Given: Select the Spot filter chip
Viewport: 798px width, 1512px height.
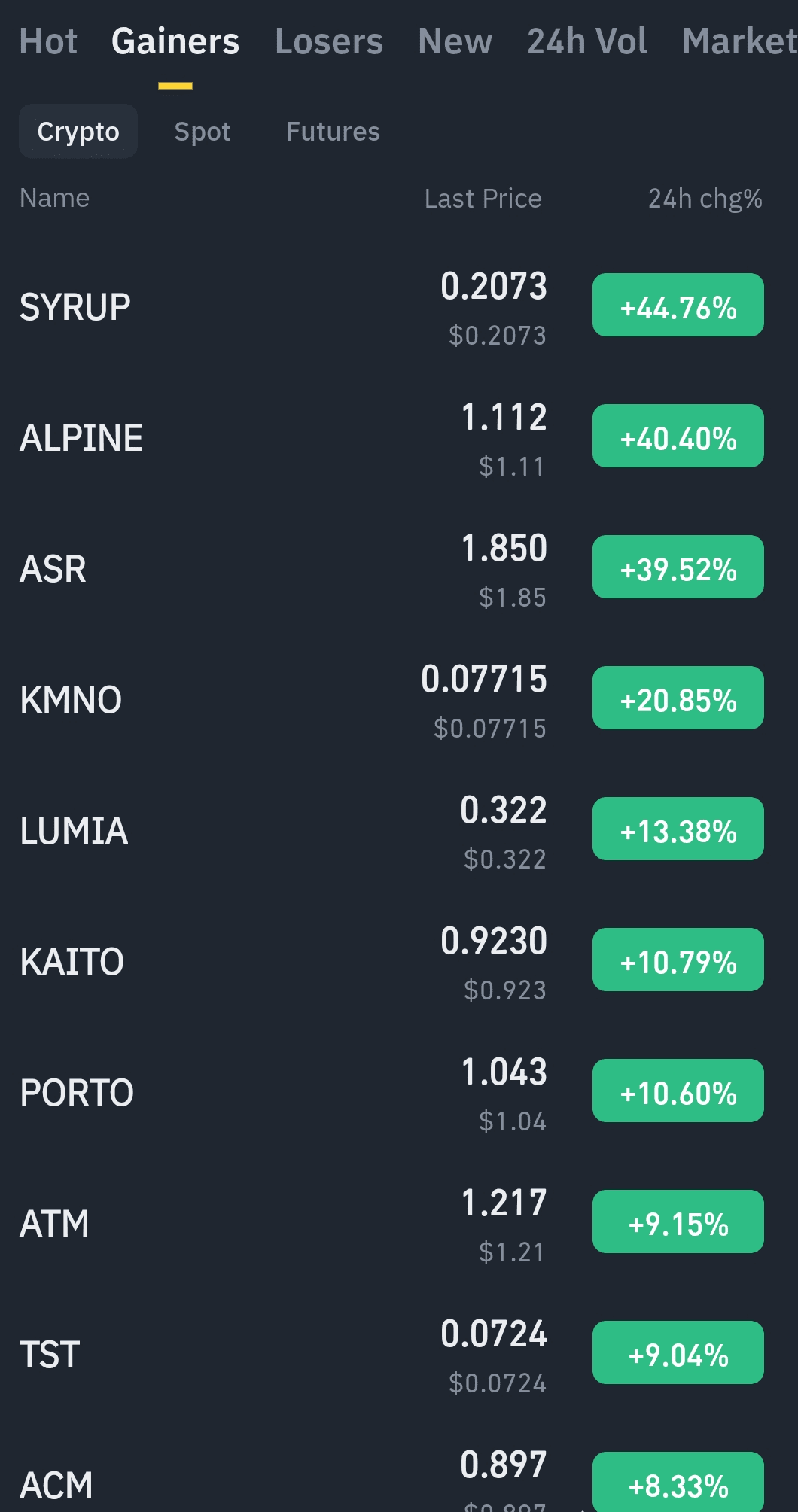Looking at the screenshot, I should (x=202, y=132).
